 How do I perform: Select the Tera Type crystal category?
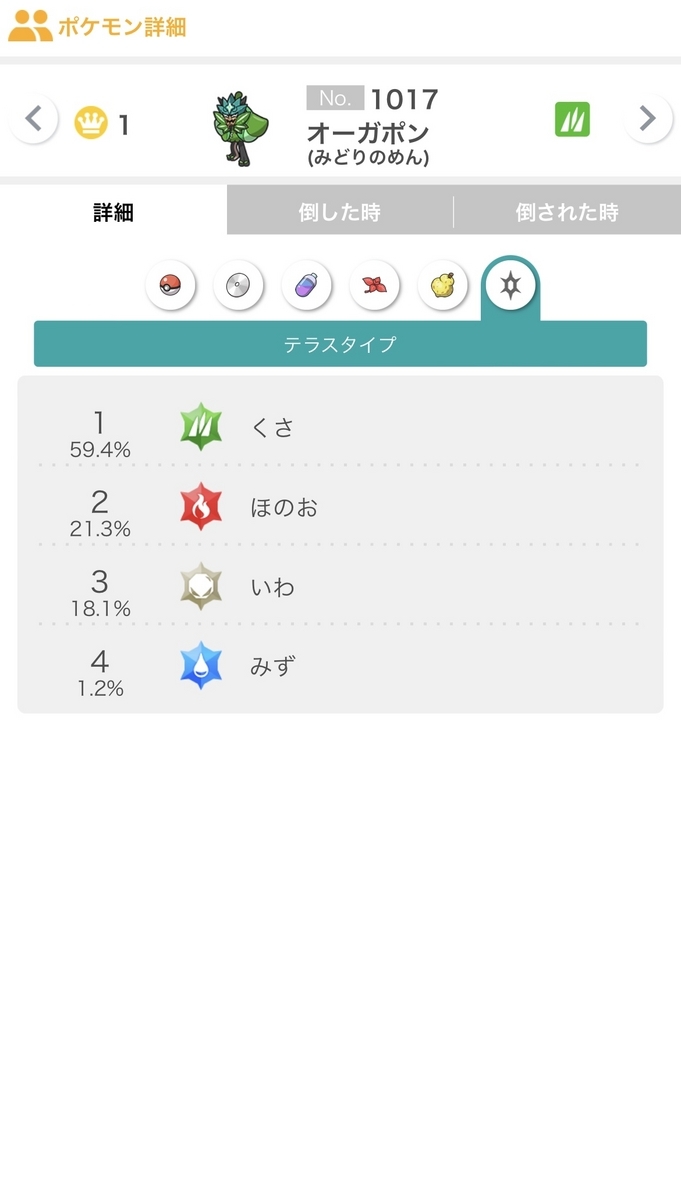click(510, 286)
